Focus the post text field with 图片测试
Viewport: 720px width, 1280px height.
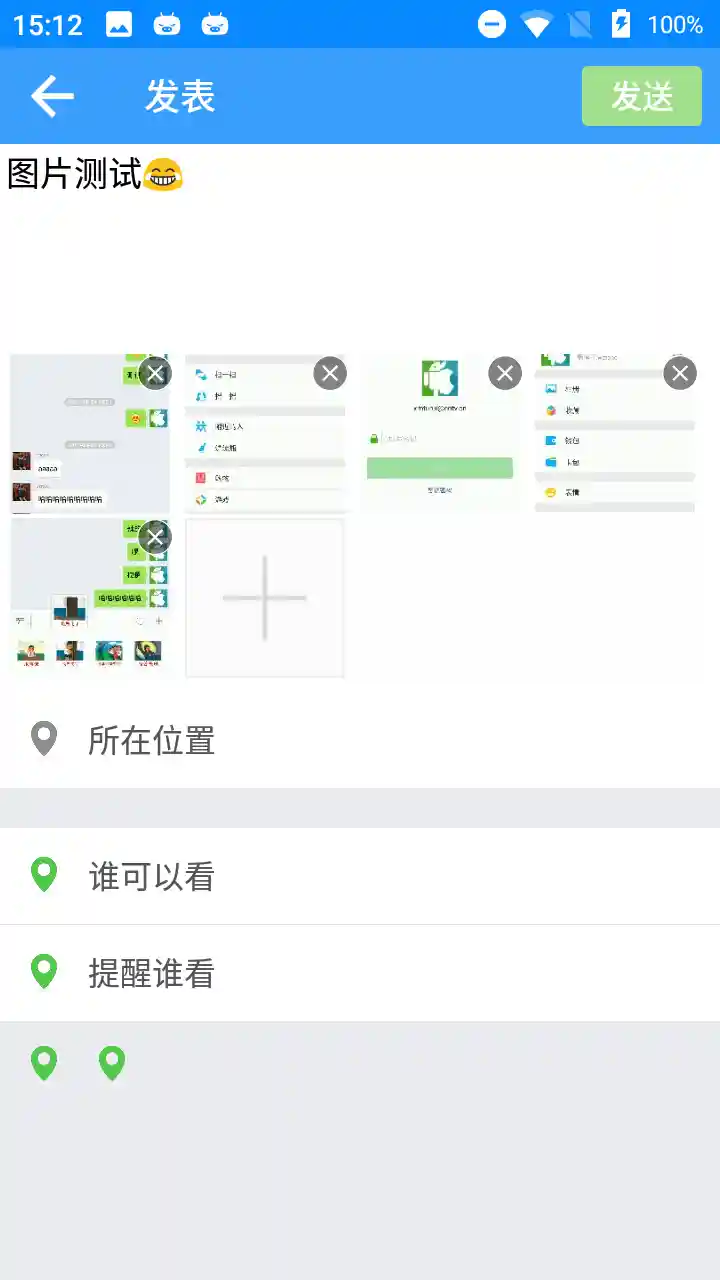360,240
